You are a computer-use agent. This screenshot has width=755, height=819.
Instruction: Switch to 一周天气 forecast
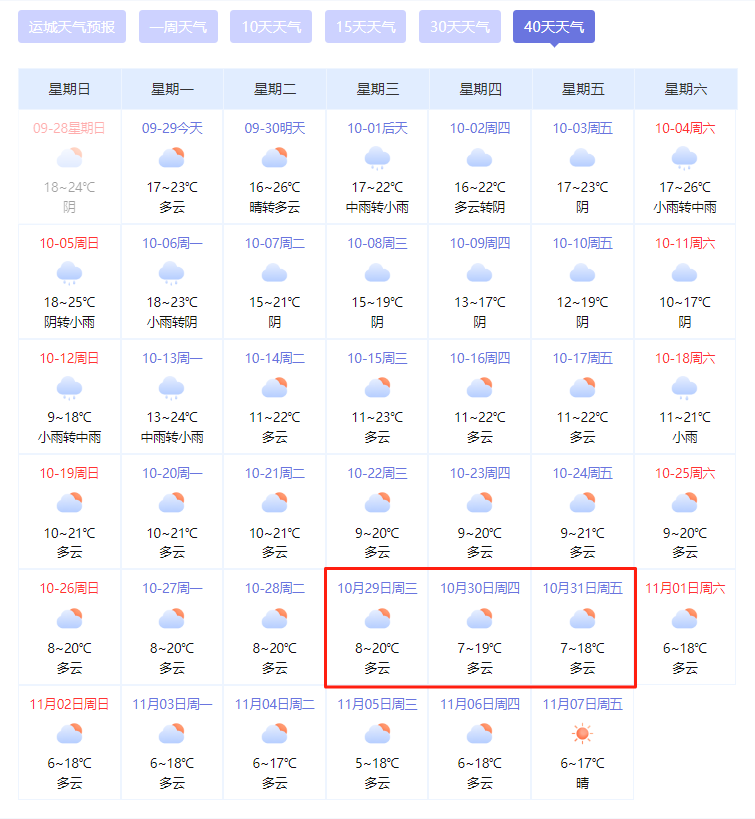(178, 27)
